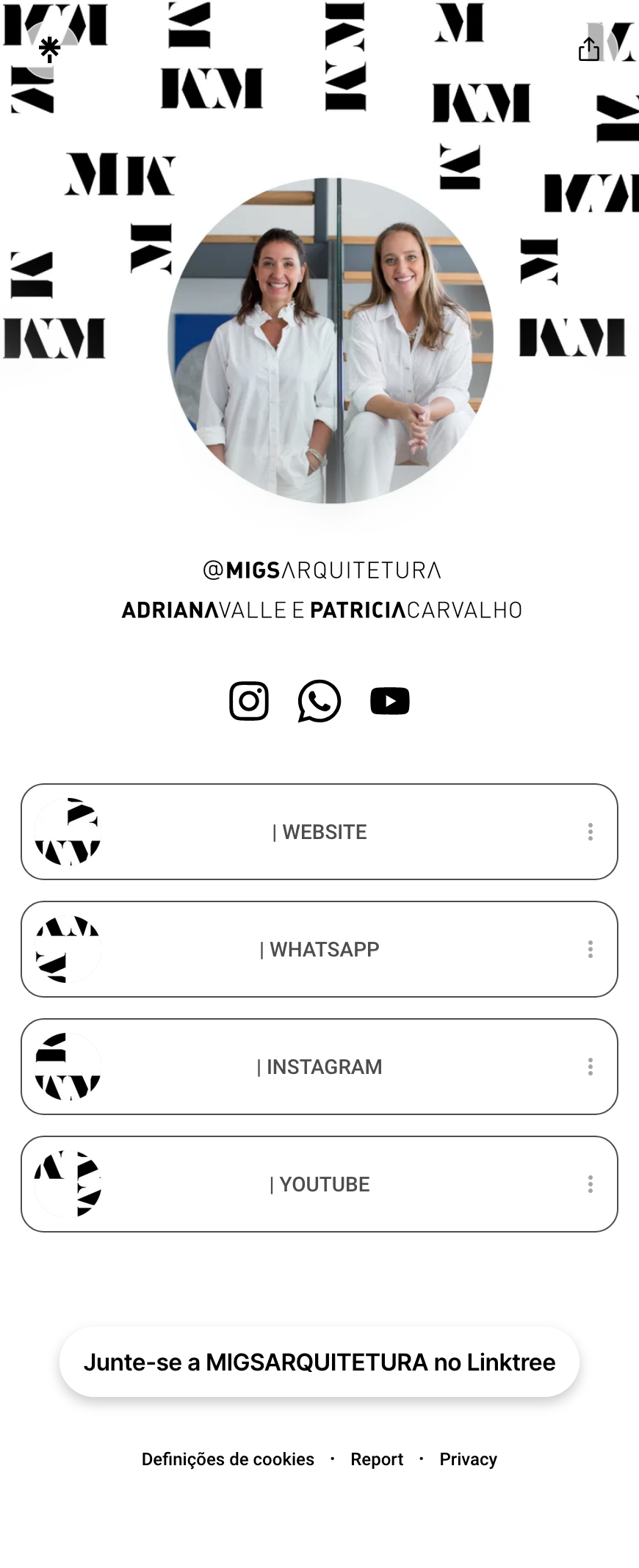Show more options for the WEBSITE link

(x=591, y=832)
